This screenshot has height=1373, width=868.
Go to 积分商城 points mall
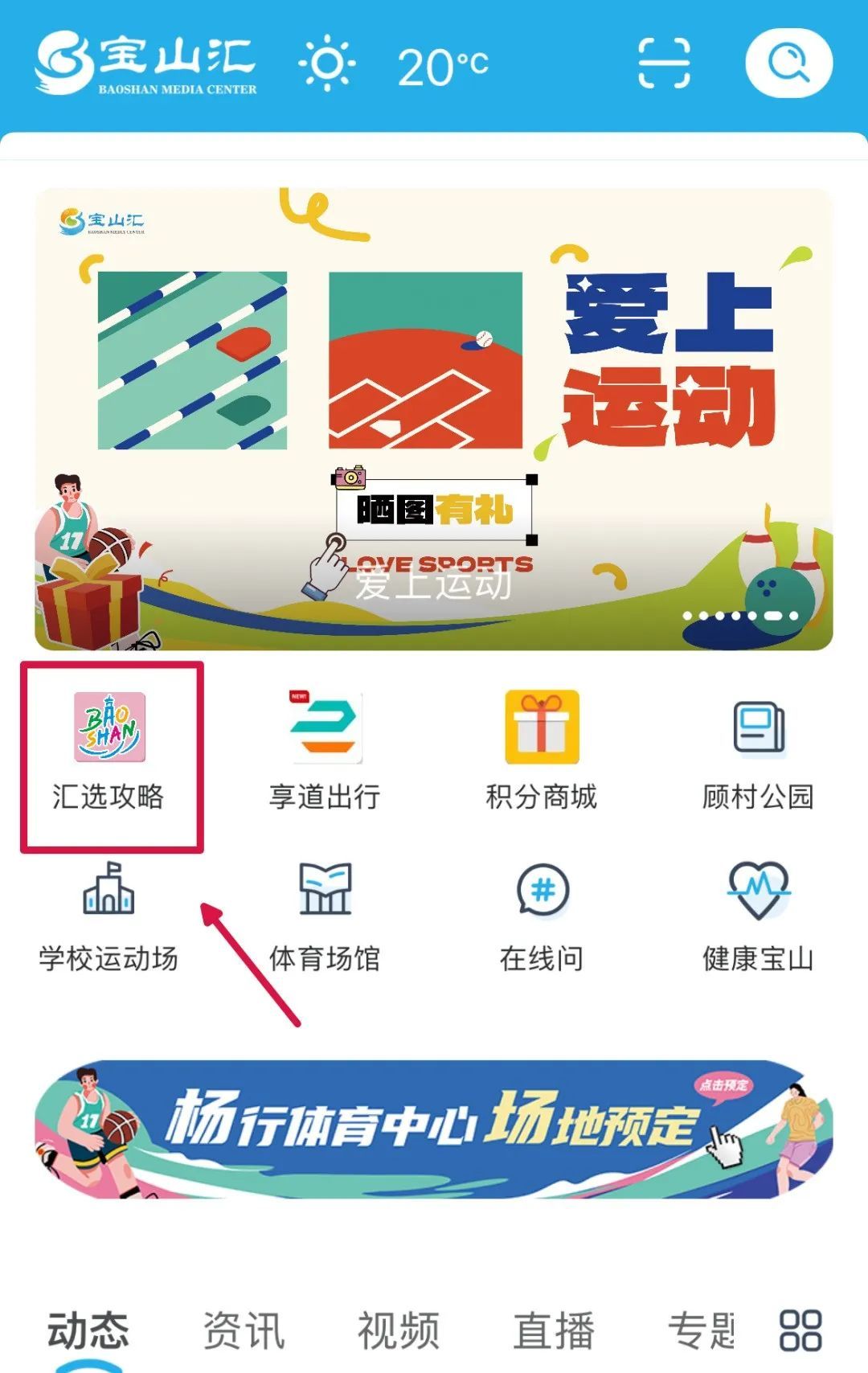tap(542, 752)
